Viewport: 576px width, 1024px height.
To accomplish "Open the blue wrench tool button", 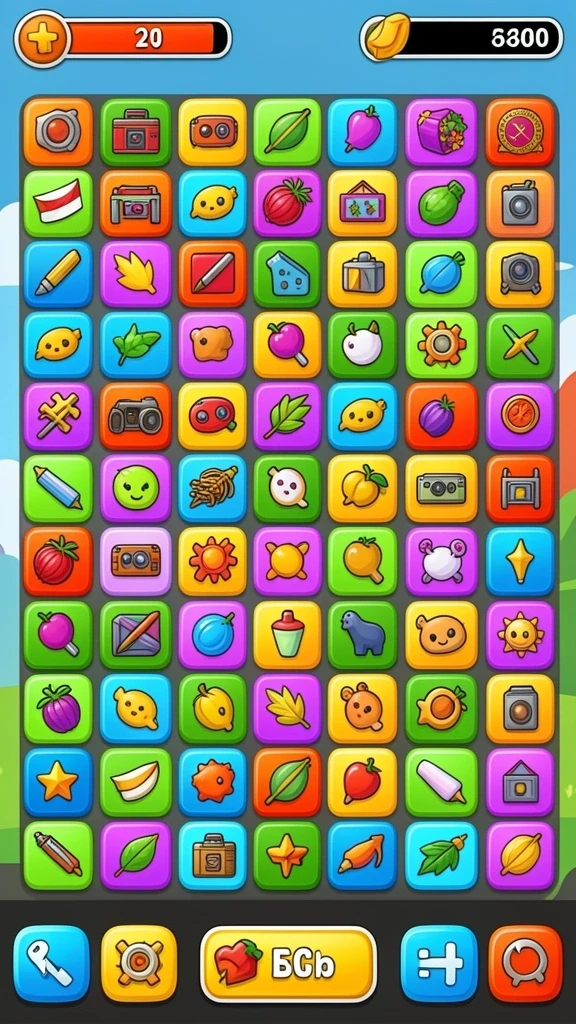I will (x=52, y=964).
